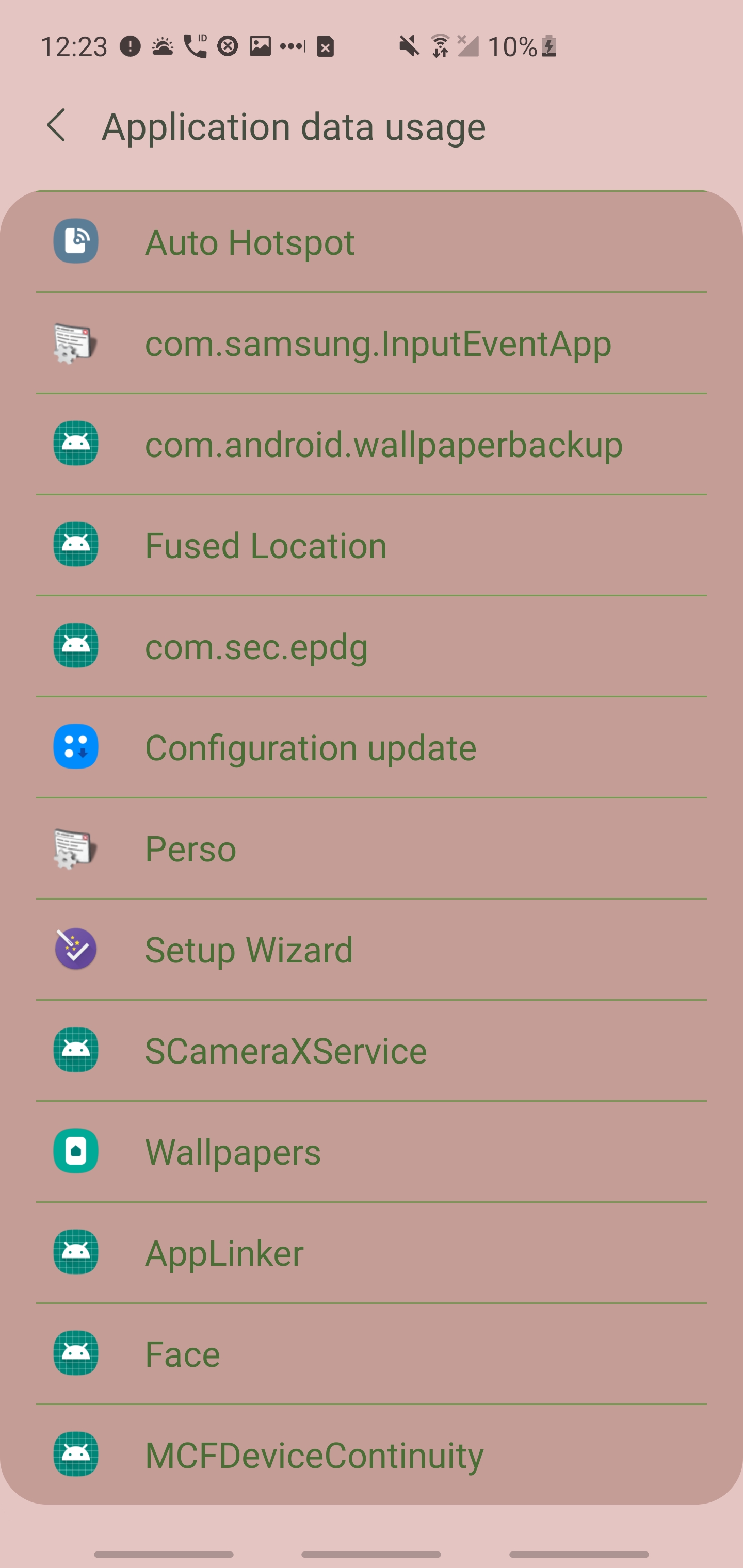Select the Perso app row
The image size is (743, 1568).
coord(372,848)
